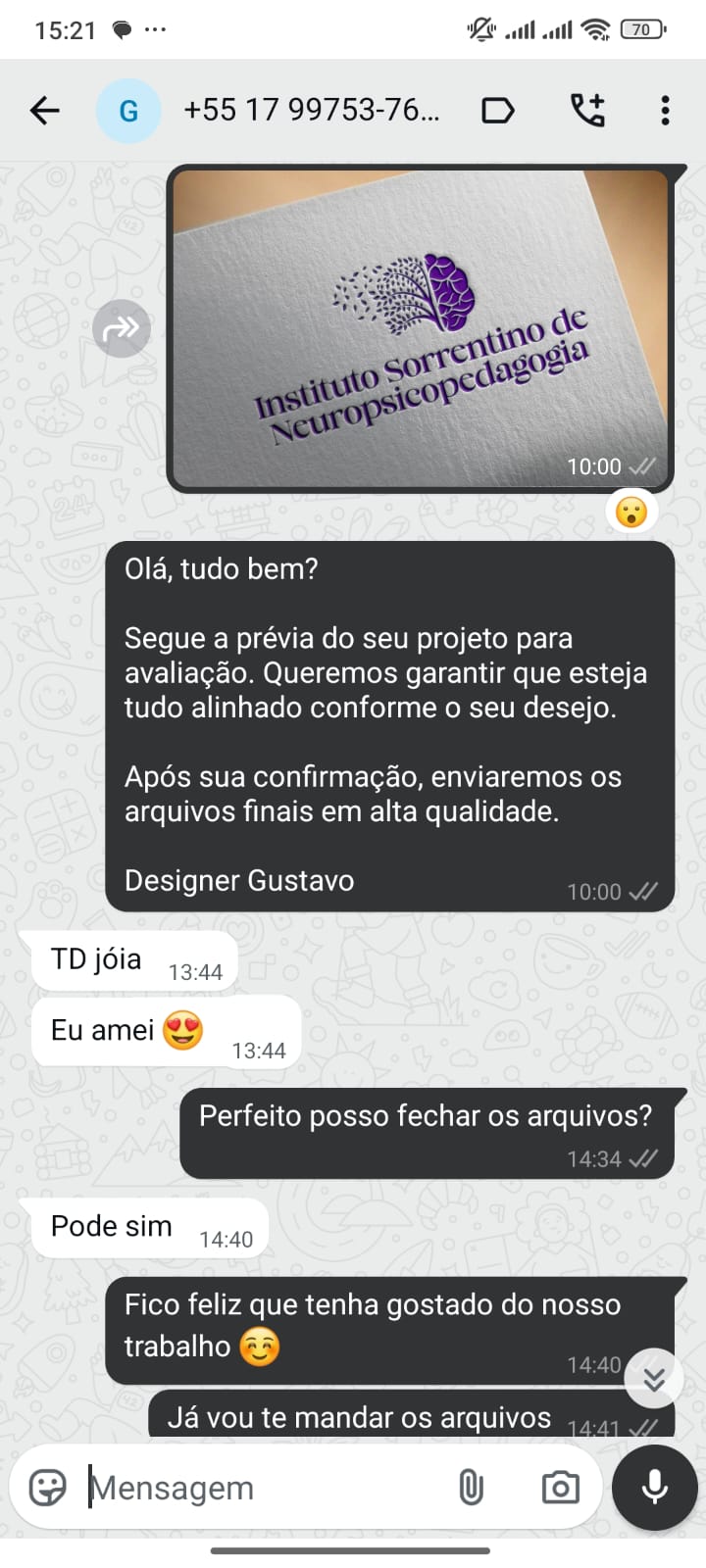Record a voice message with the microphone
The width and height of the screenshot is (706, 1568).
pos(654,1488)
